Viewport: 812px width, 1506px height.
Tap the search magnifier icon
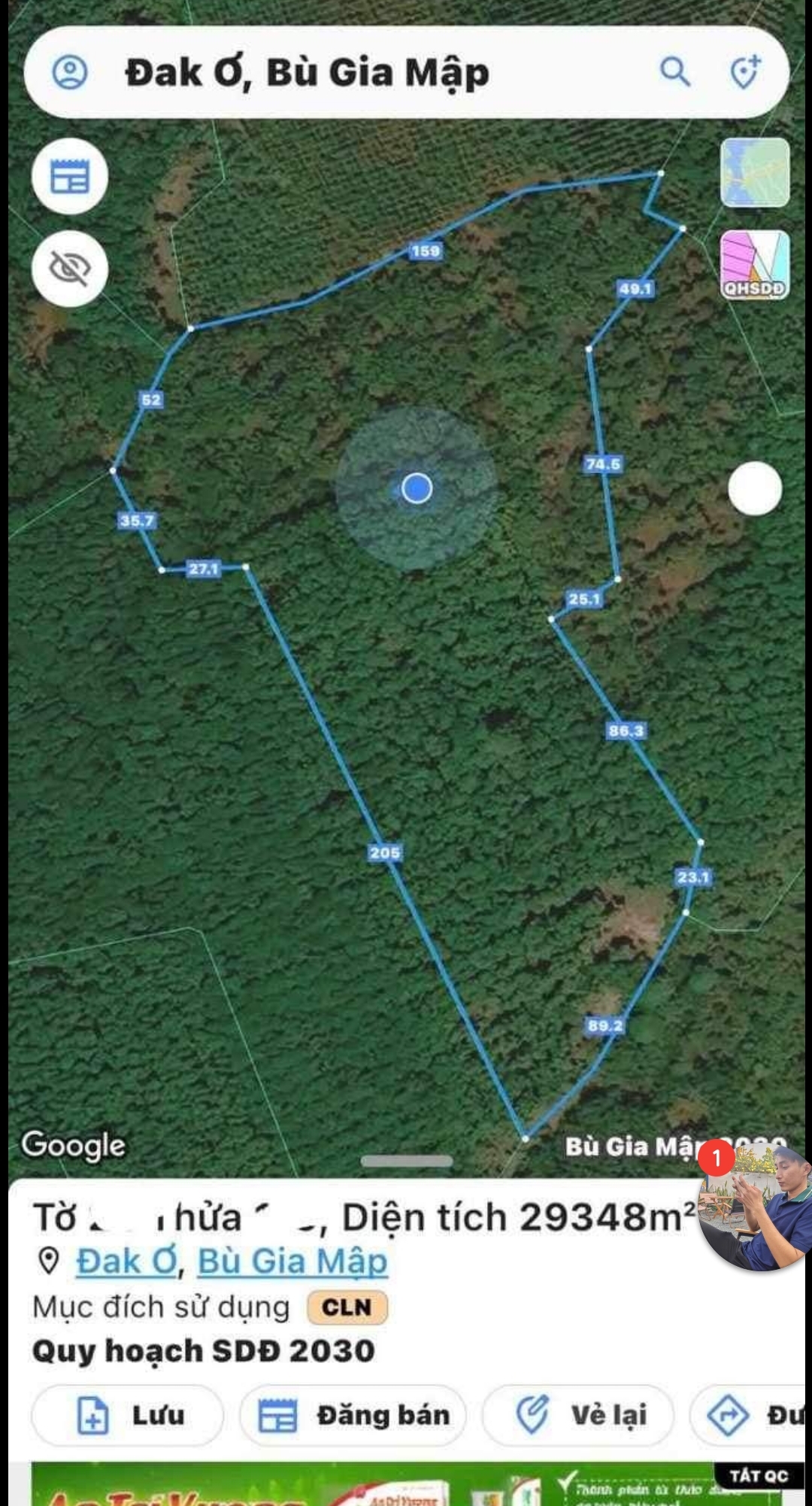[x=674, y=73]
